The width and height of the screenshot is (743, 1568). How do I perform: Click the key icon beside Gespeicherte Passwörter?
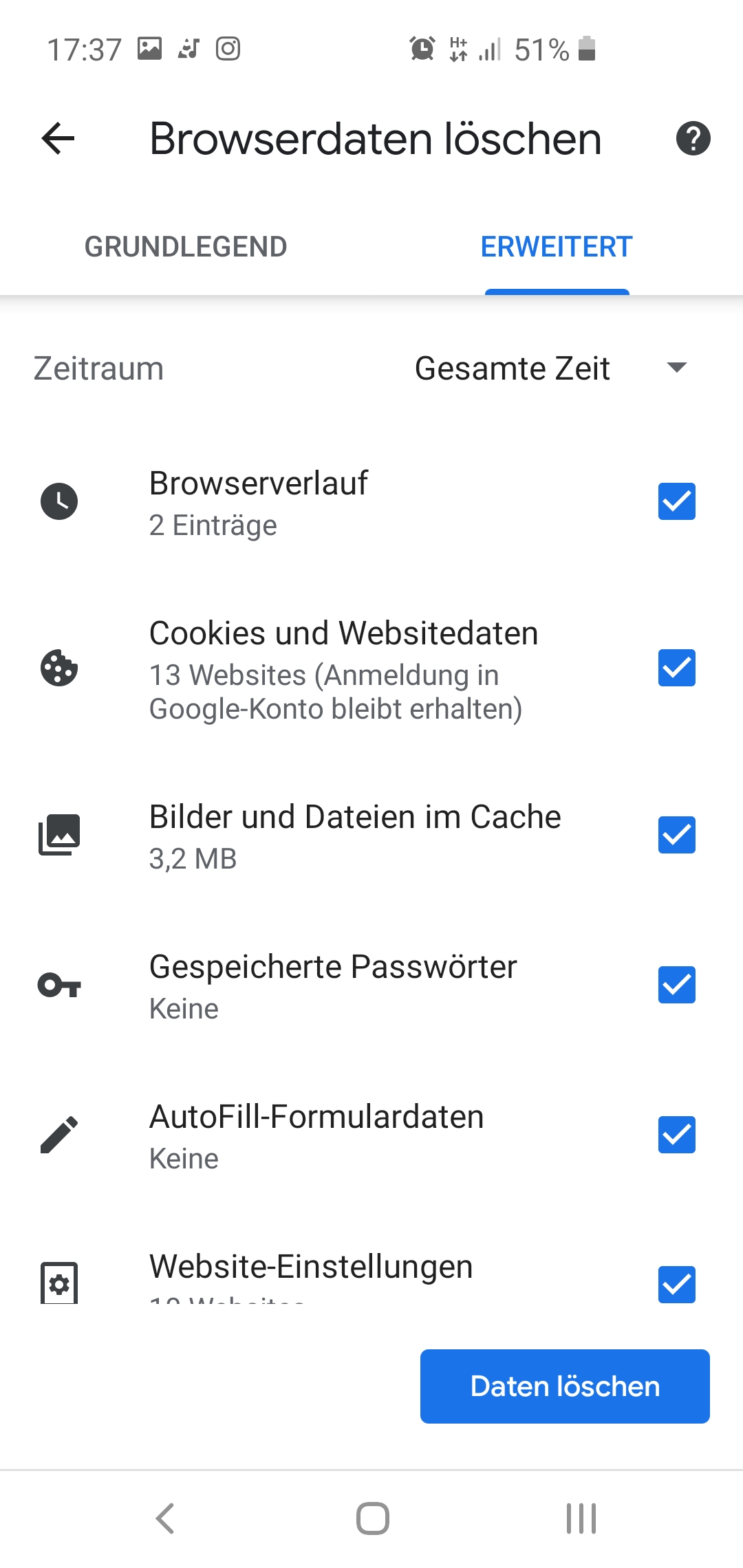pyautogui.click(x=59, y=986)
